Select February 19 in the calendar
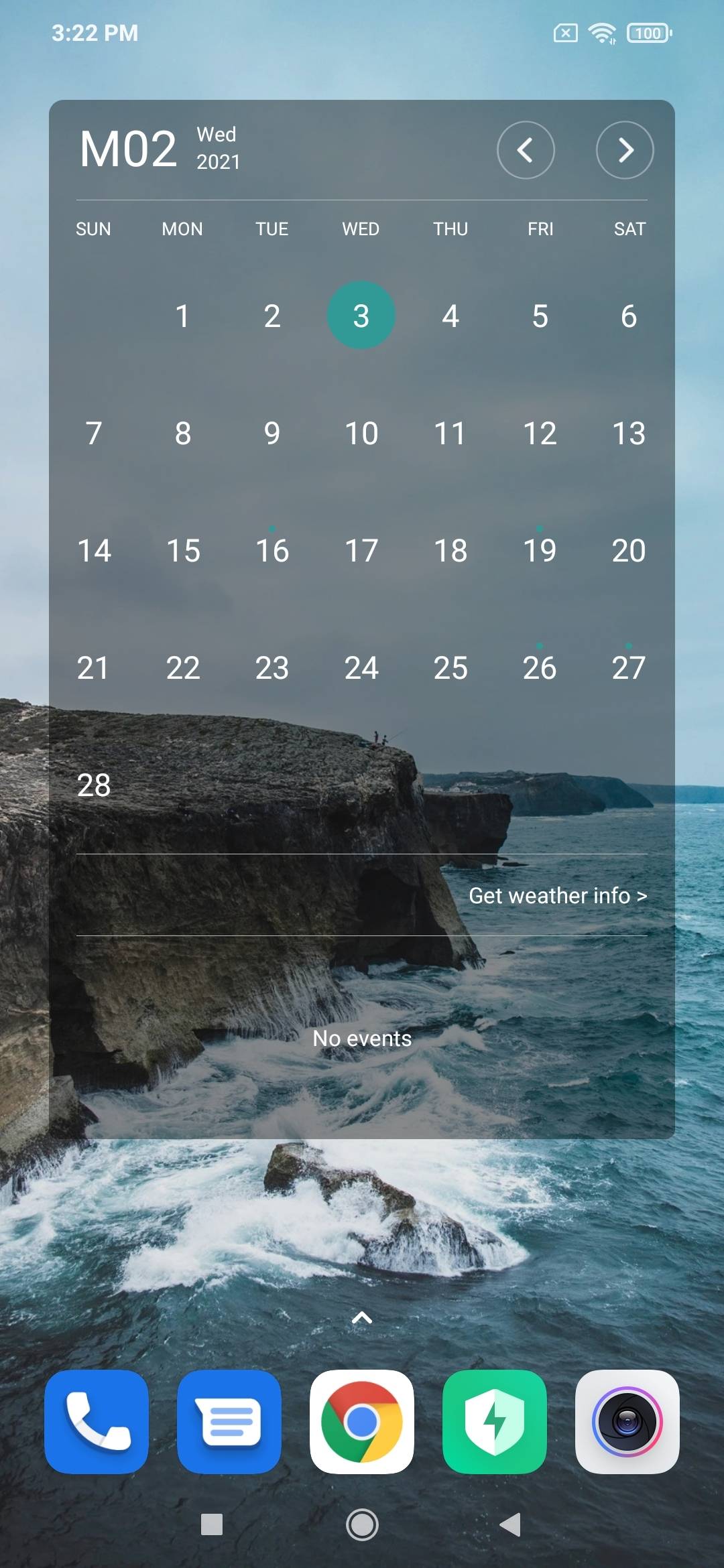The width and height of the screenshot is (724, 1568). 540,550
